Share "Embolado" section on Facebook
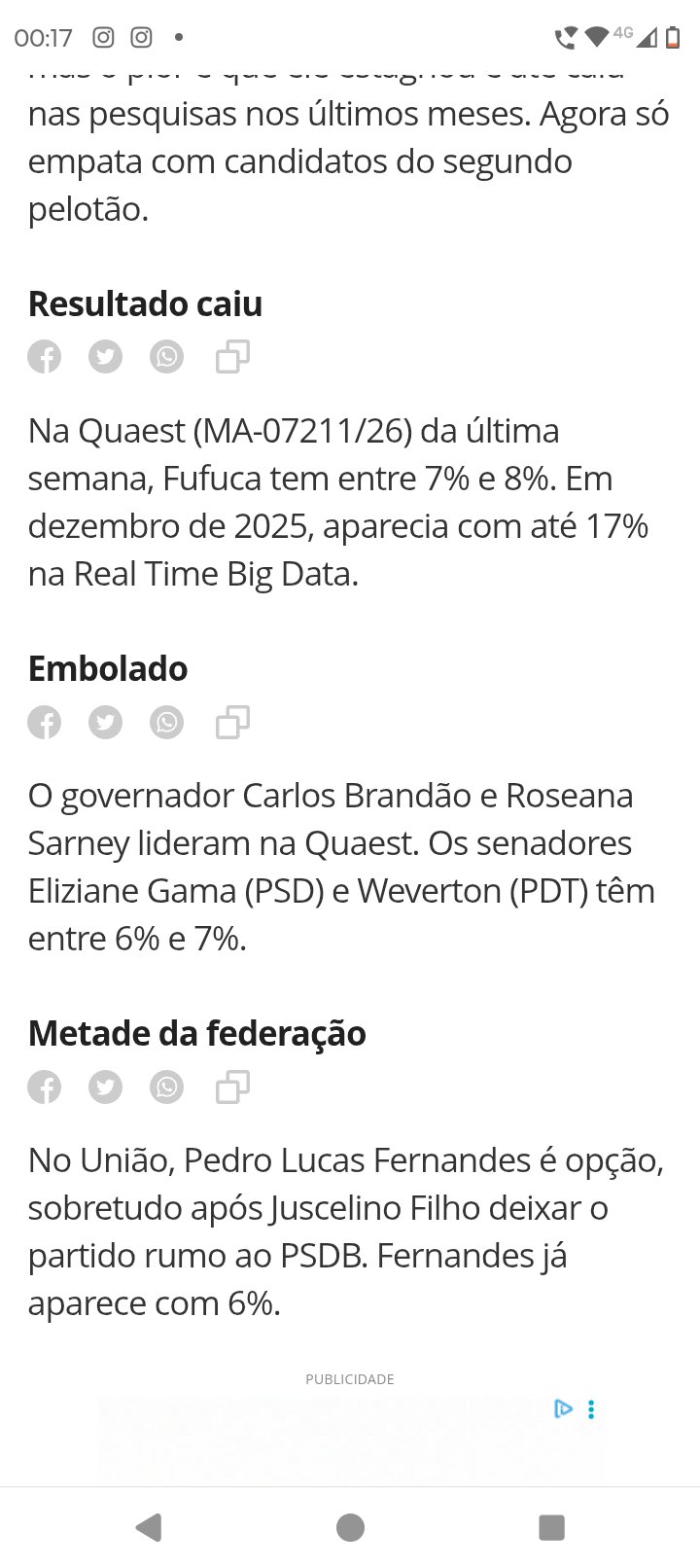 [45, 722]
